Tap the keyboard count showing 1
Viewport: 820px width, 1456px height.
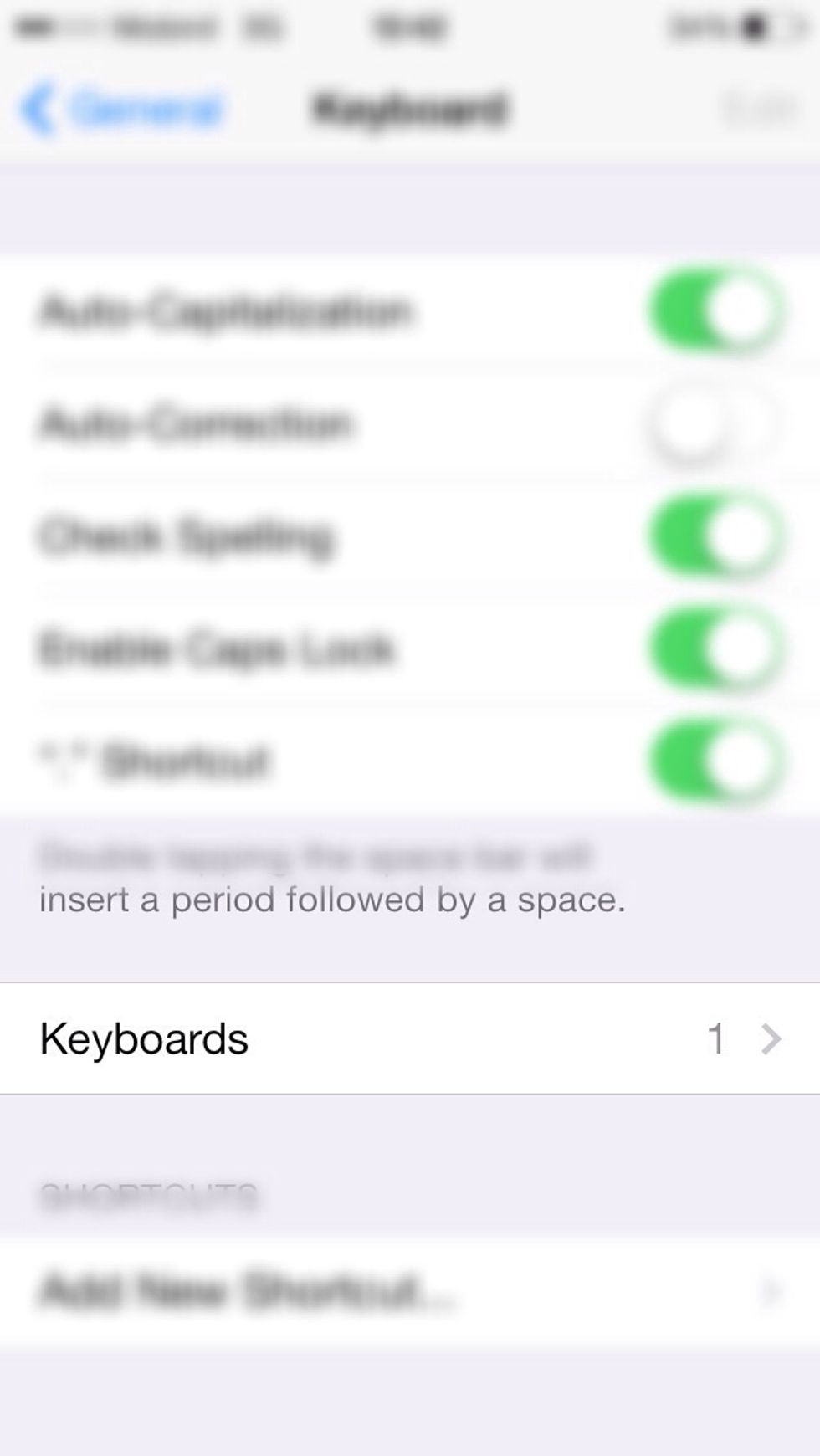[718, 1038]
